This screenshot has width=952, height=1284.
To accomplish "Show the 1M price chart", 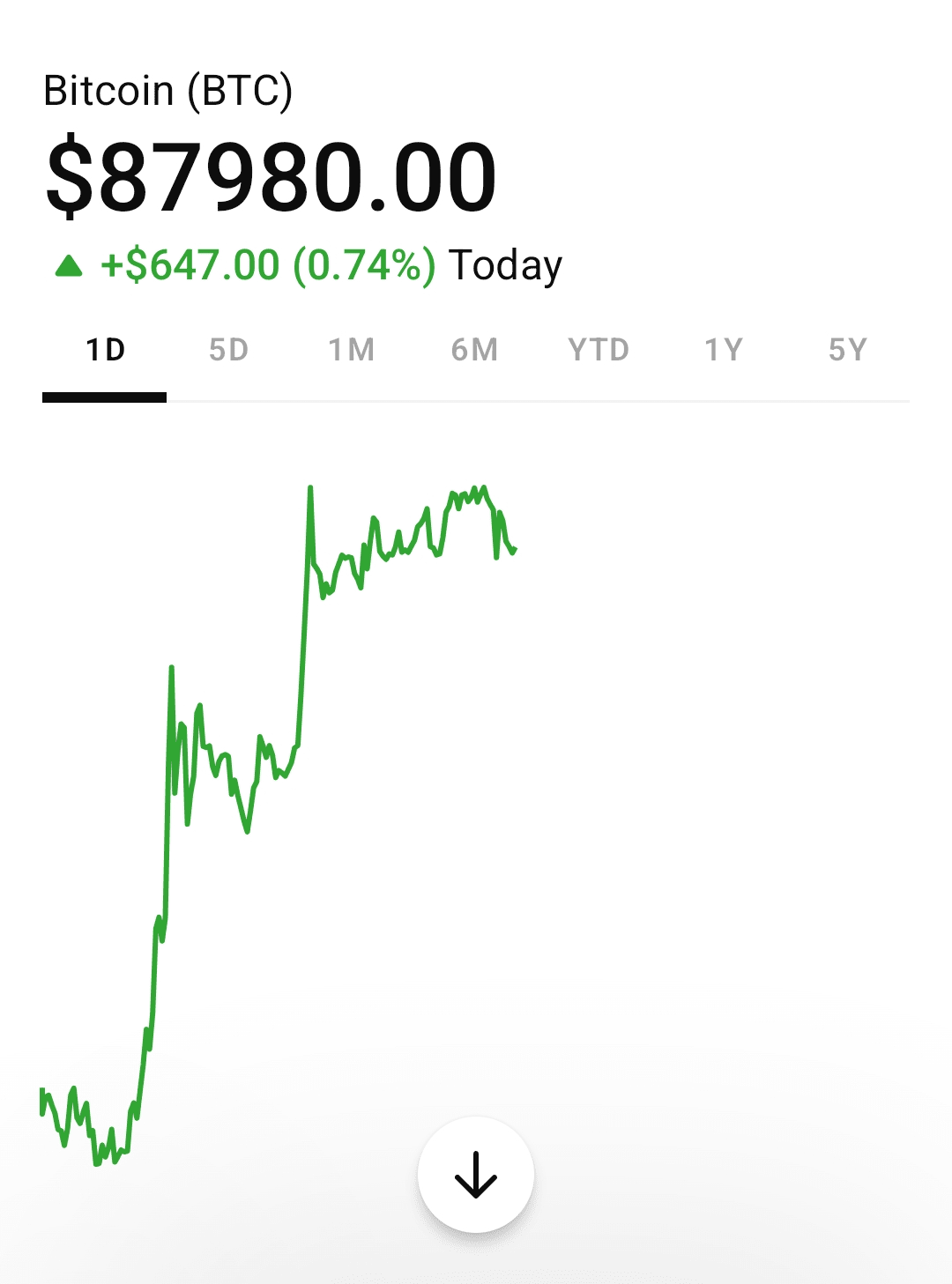I will 352,351.
